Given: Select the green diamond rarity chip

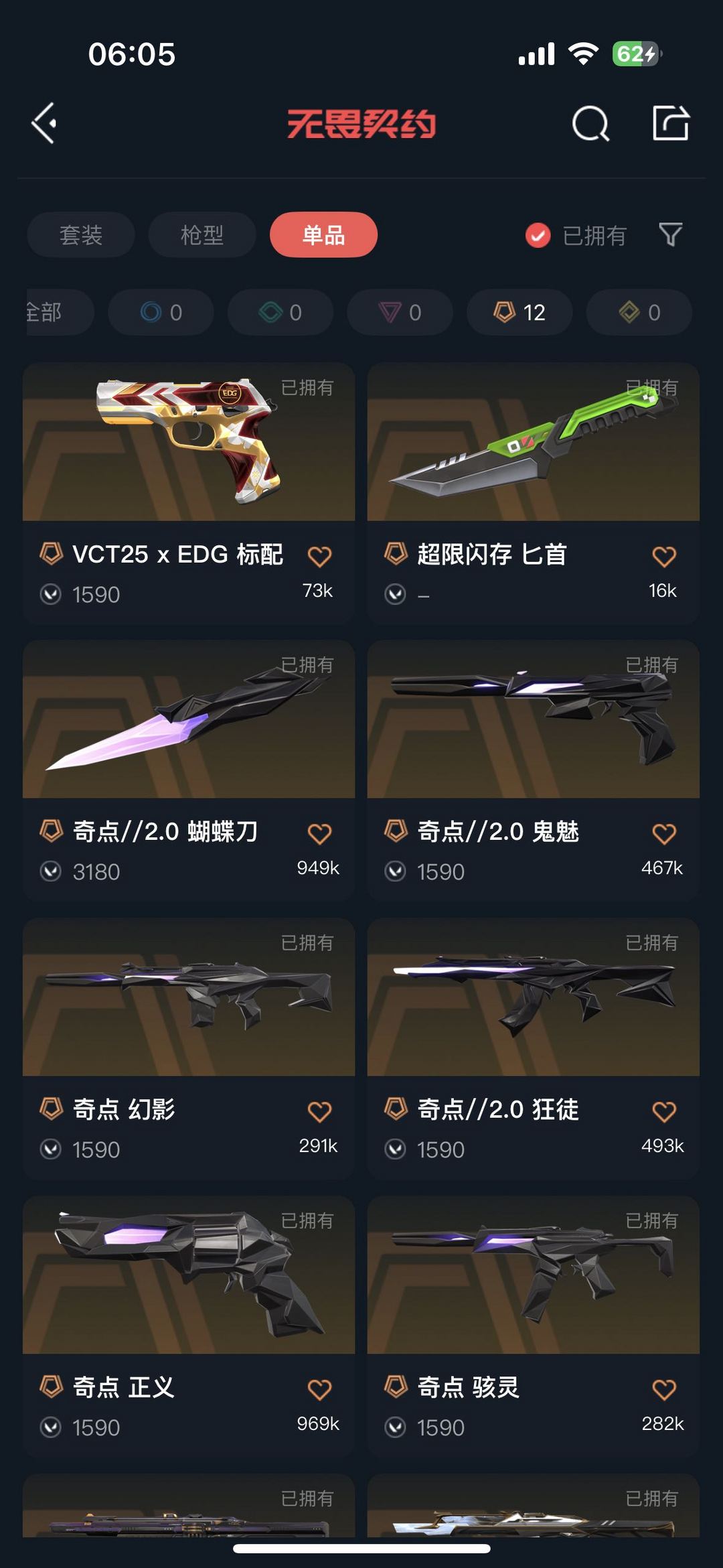Looking at the screenshot, I should [280, 312].
